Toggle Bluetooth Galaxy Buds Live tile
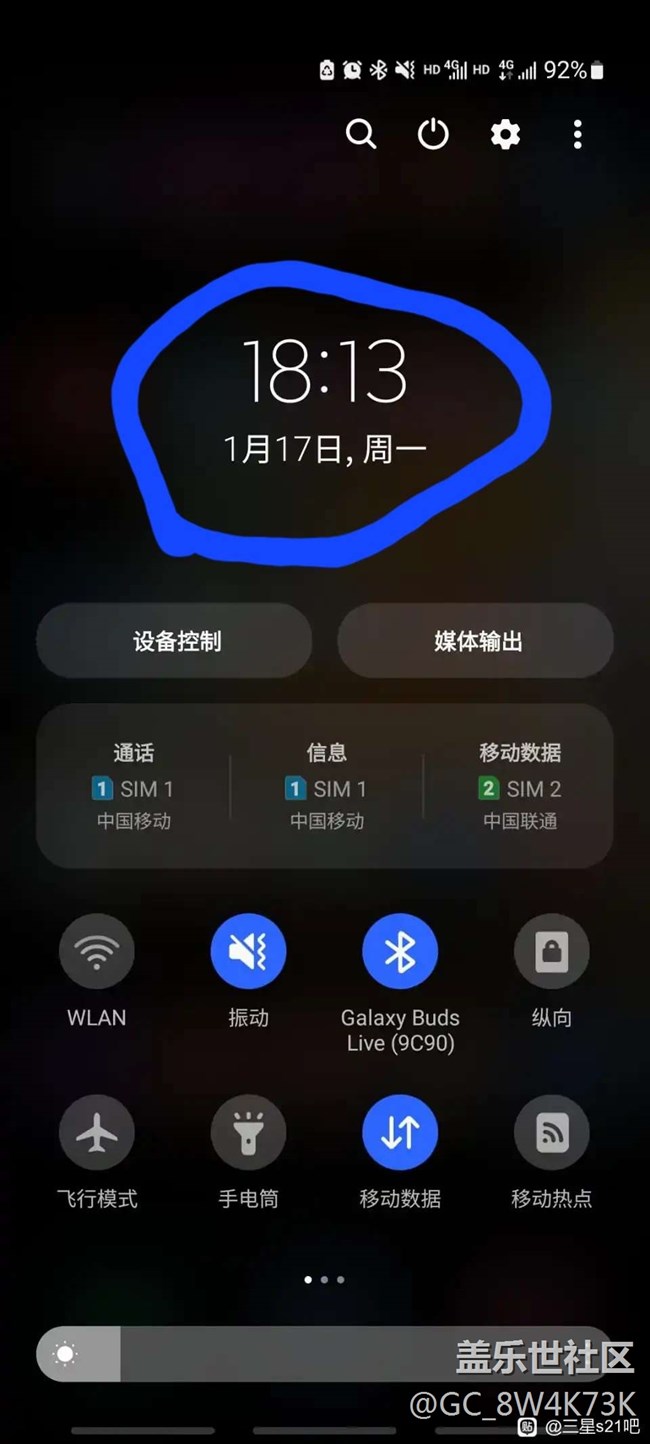This screenshot has height=1444, width=650. pos(400,951)
